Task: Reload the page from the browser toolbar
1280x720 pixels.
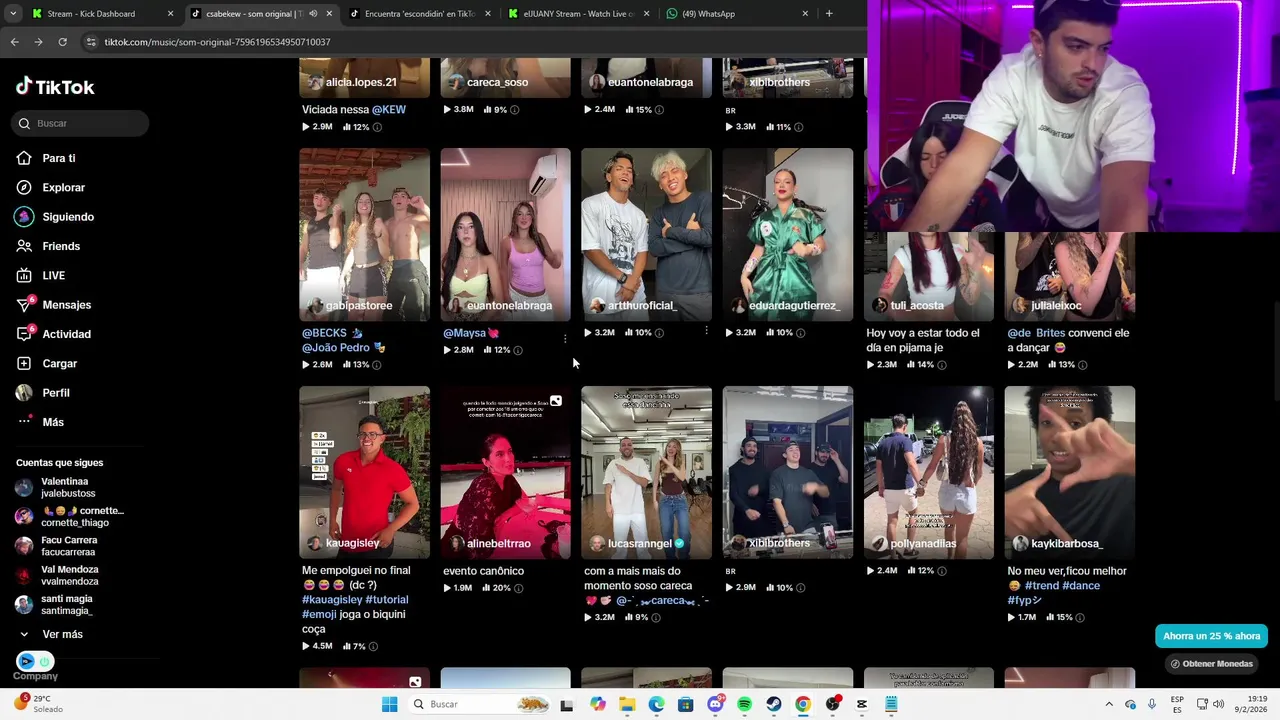Action: pos(62,42)
